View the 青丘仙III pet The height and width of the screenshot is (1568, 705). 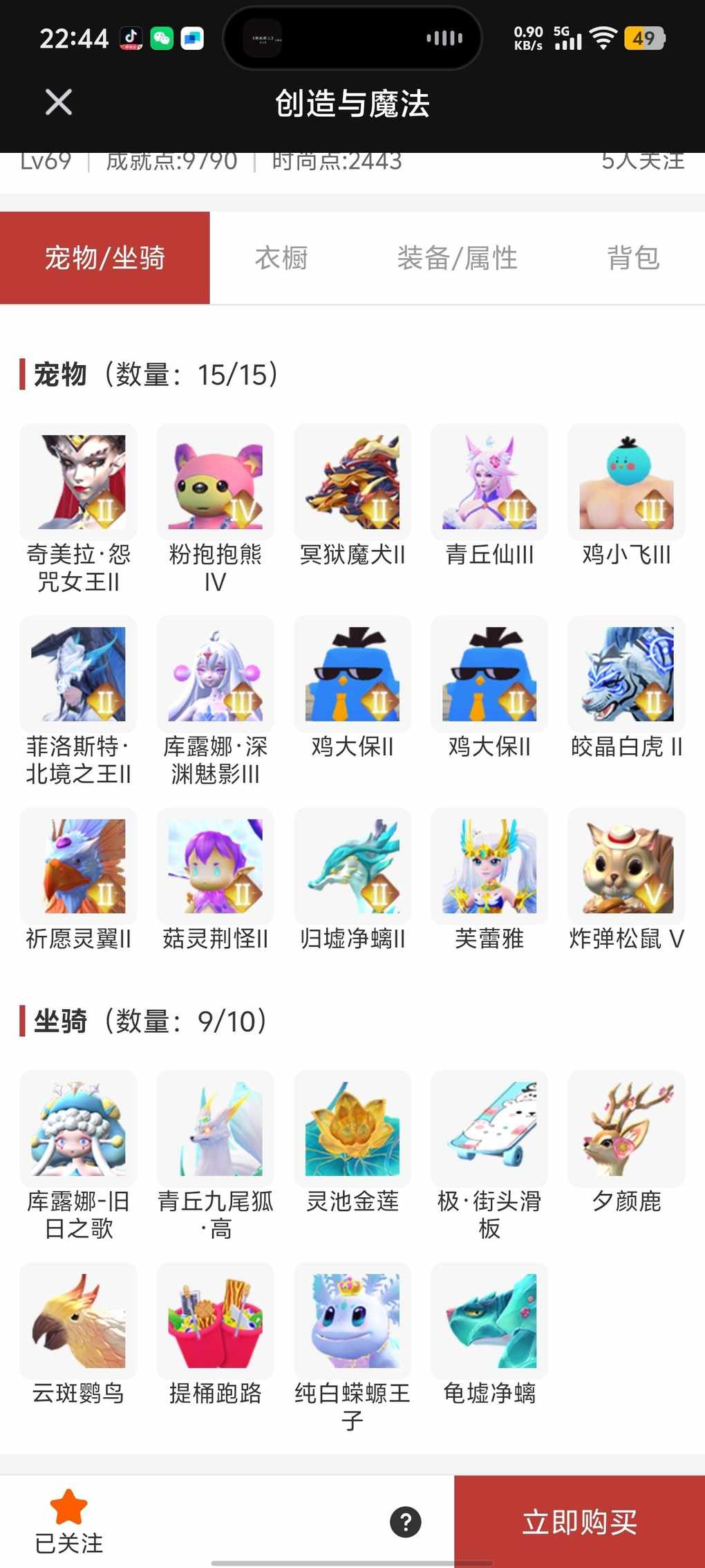click(489, 482)
